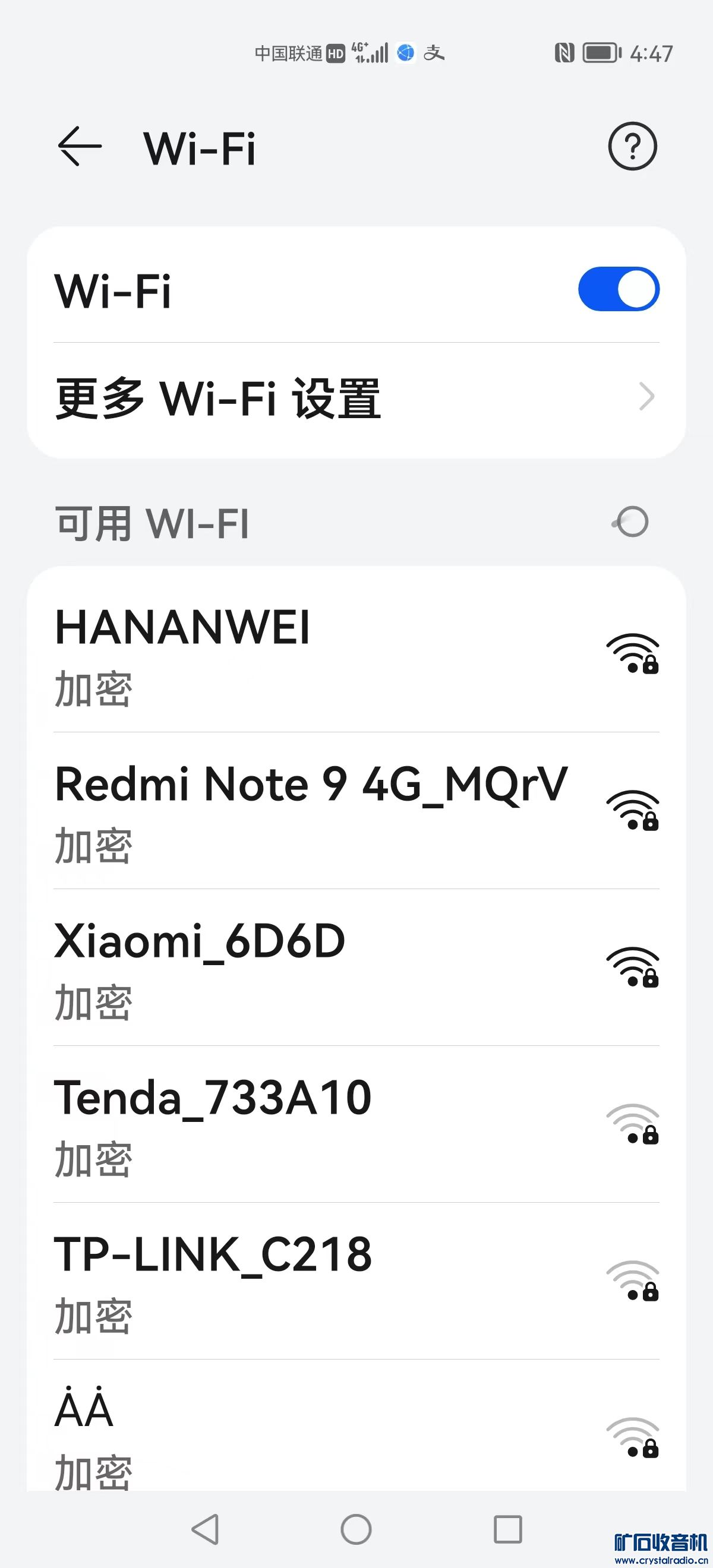The width and height of the screenshot is (713, 1568).
Task: Select the Redmi Note 9 4G_MQrV network
Action: 356,812
